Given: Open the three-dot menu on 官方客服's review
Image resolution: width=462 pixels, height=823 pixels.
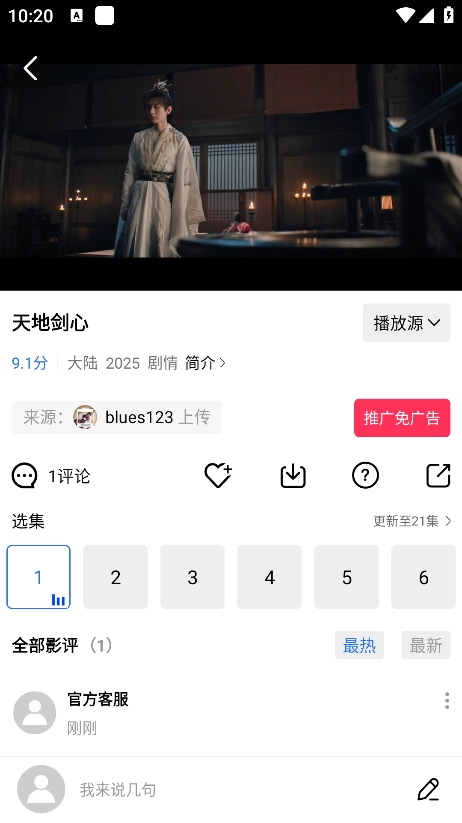Looking at the screenshot, I should pos(447,700).
